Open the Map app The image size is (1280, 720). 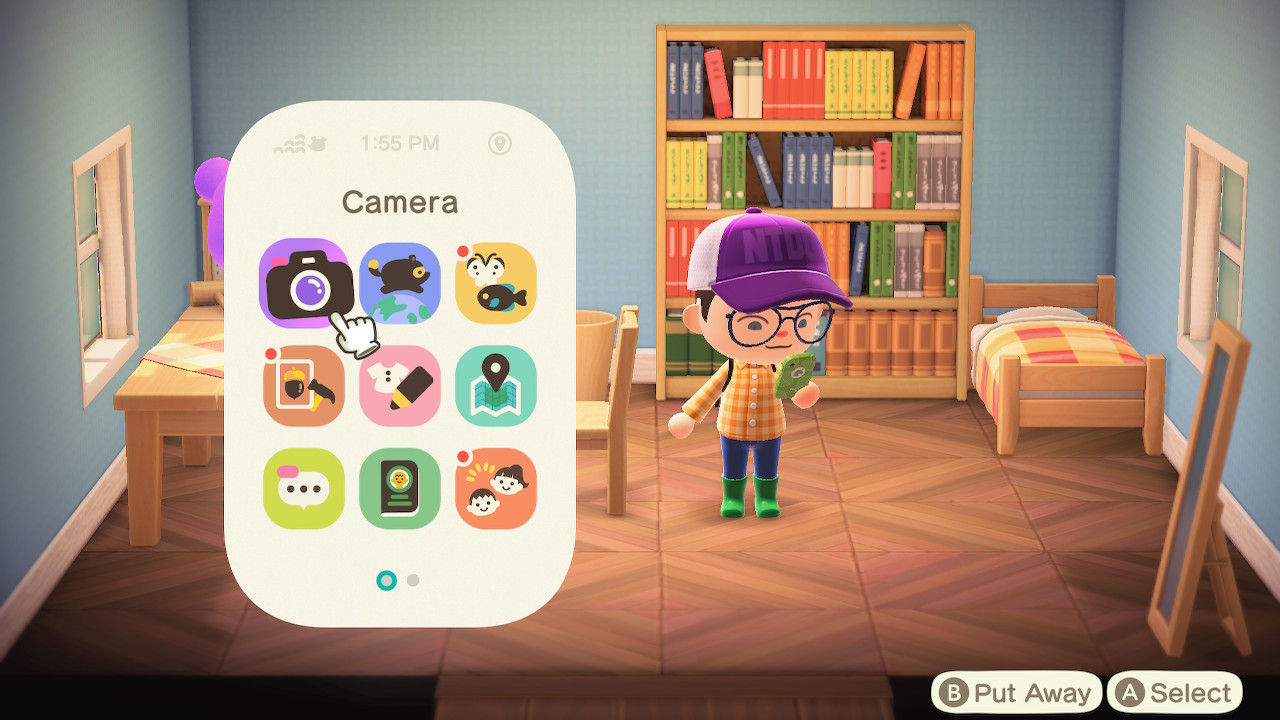coord(496,386)
